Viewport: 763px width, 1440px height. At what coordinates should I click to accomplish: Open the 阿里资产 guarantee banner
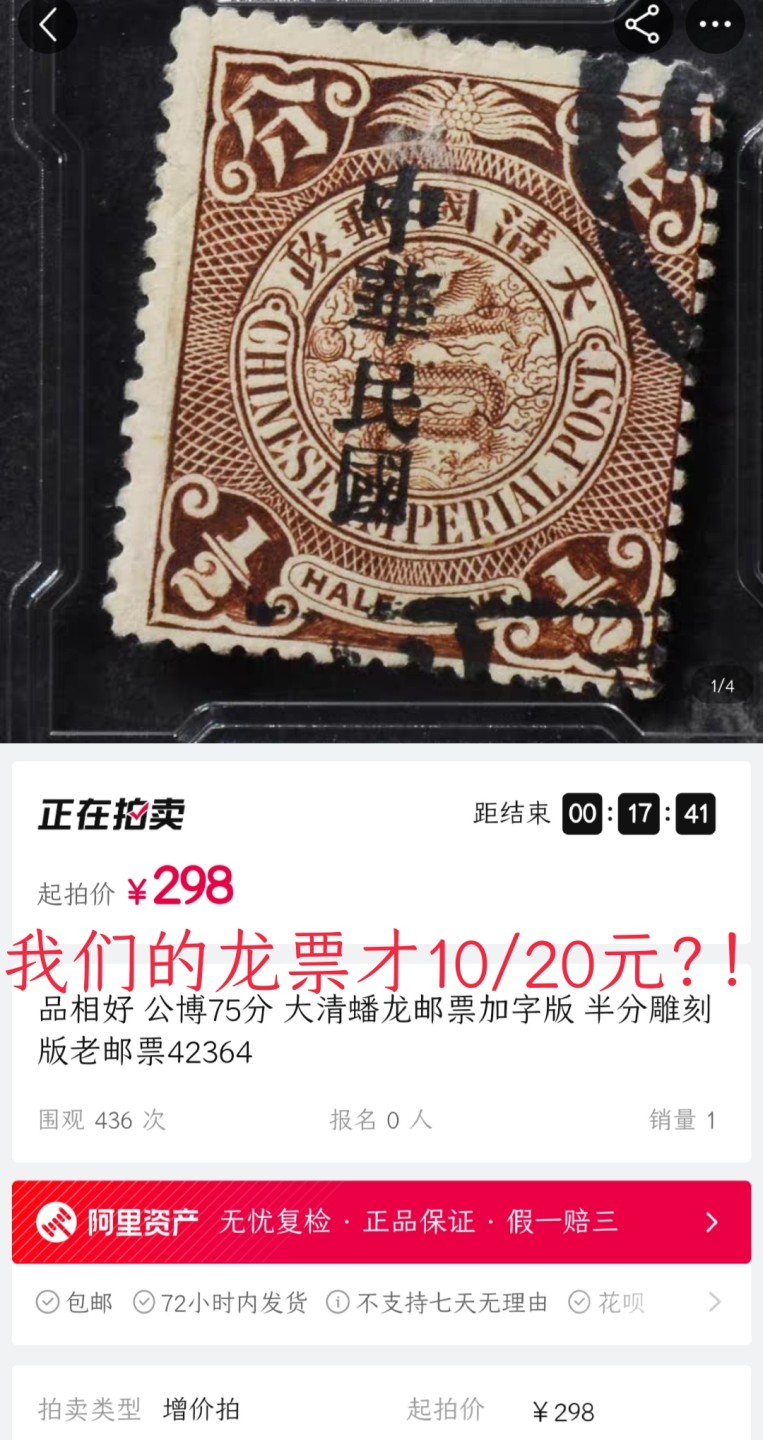[381, 1221]
